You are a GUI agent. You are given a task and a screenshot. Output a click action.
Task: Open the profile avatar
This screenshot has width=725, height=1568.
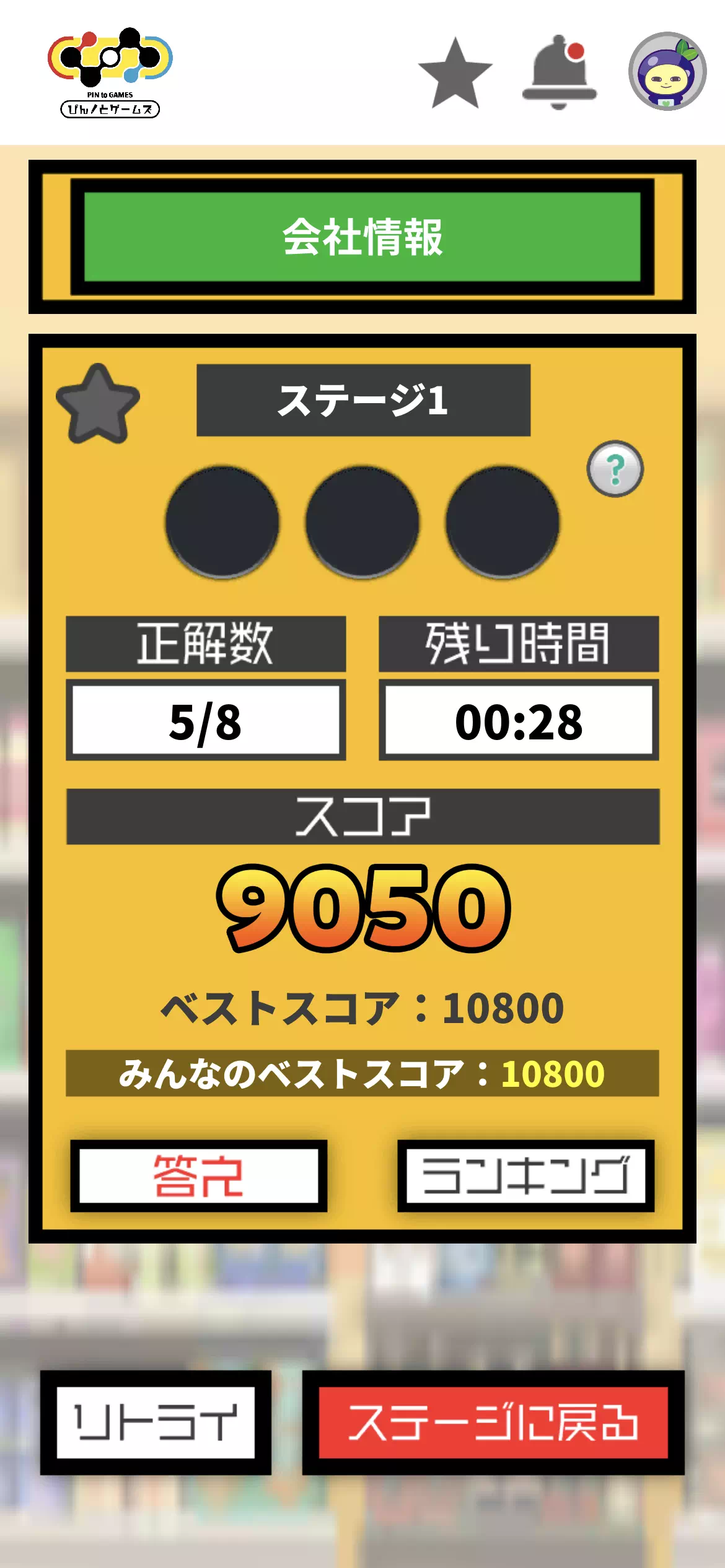point(667,71)
